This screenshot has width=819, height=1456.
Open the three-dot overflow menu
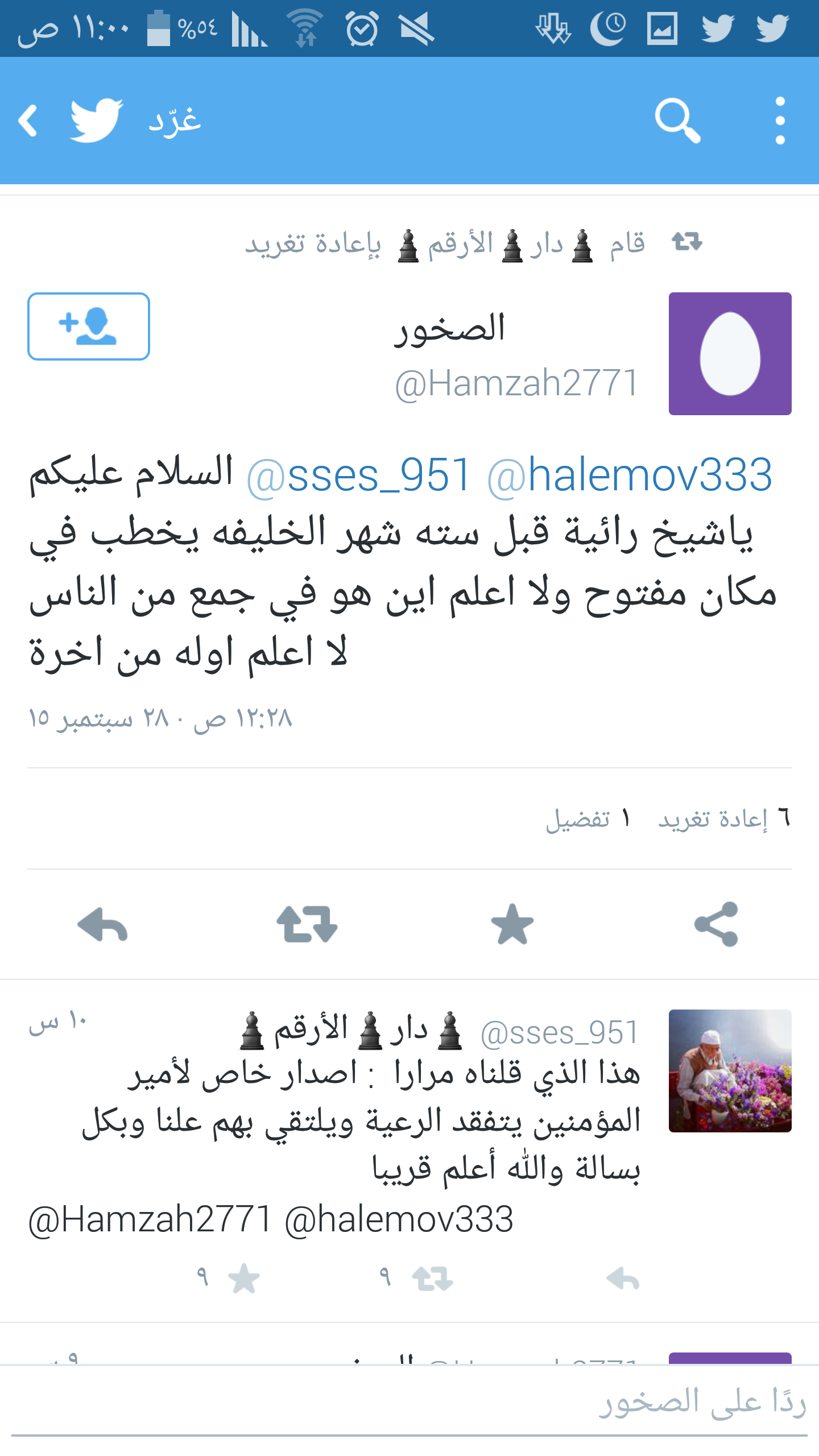[x=780, y=121]
